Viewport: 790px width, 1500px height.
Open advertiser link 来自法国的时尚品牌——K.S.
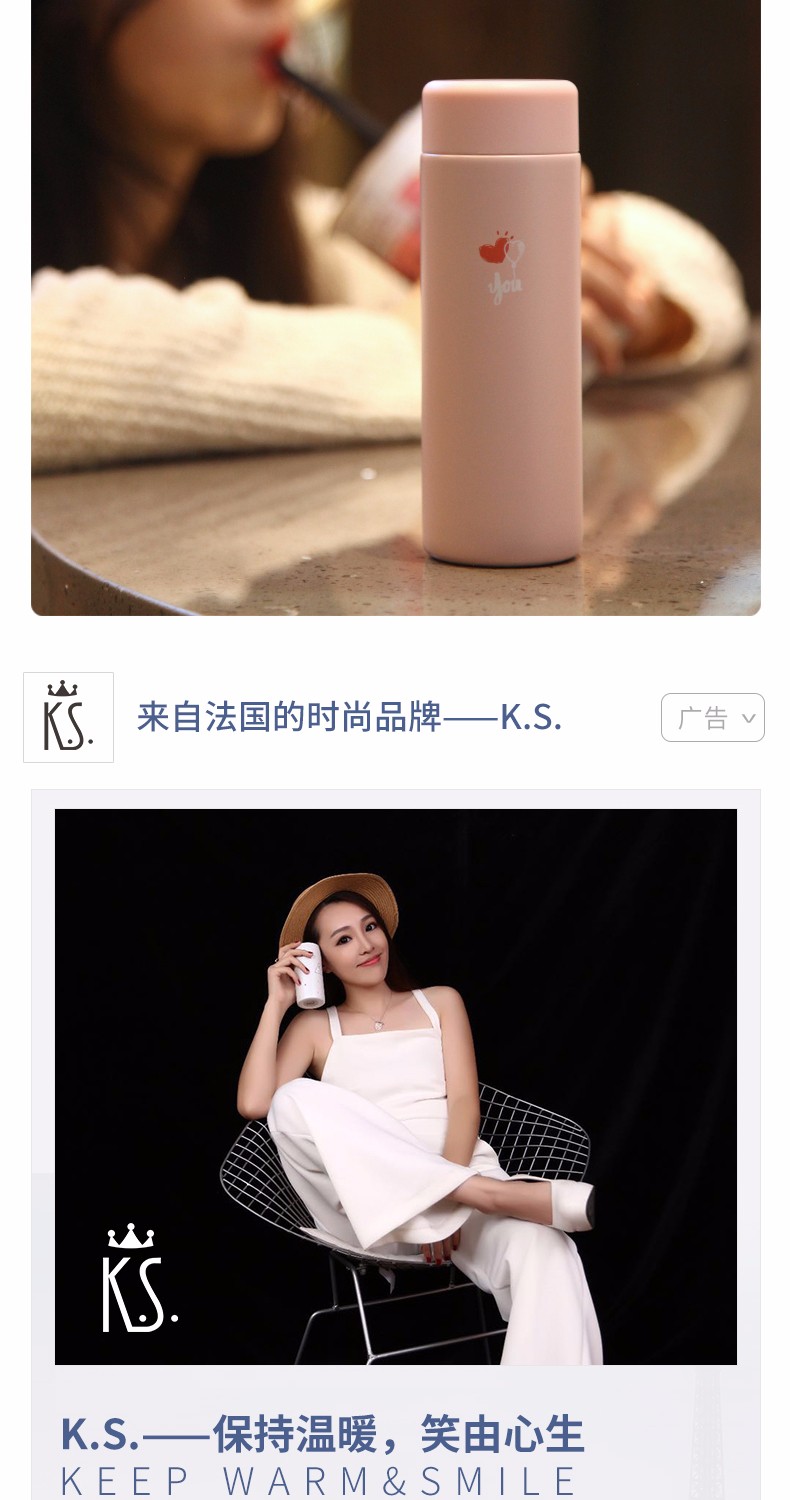349,717
